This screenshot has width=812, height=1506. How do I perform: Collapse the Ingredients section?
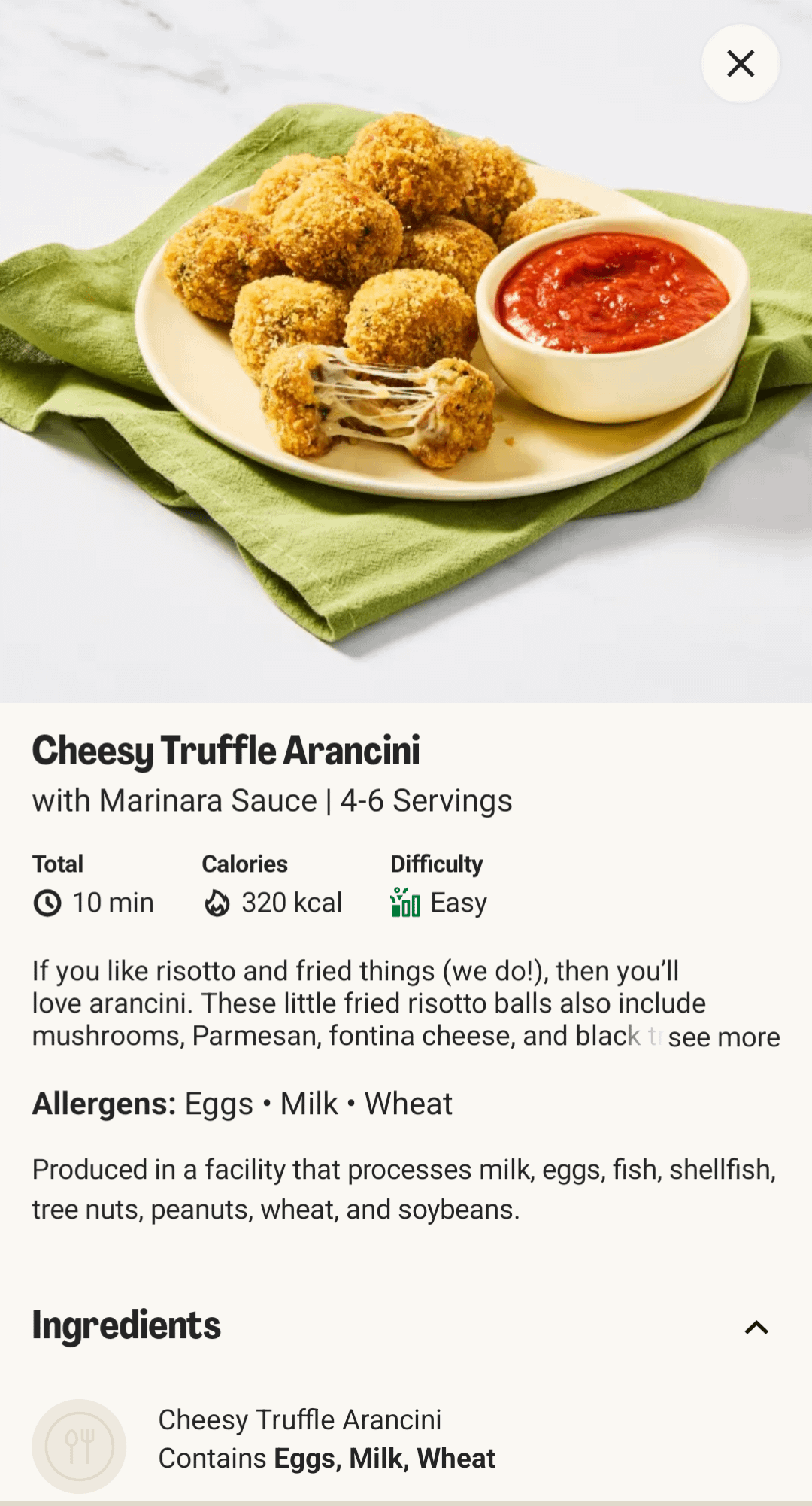tap(756, 1328)
